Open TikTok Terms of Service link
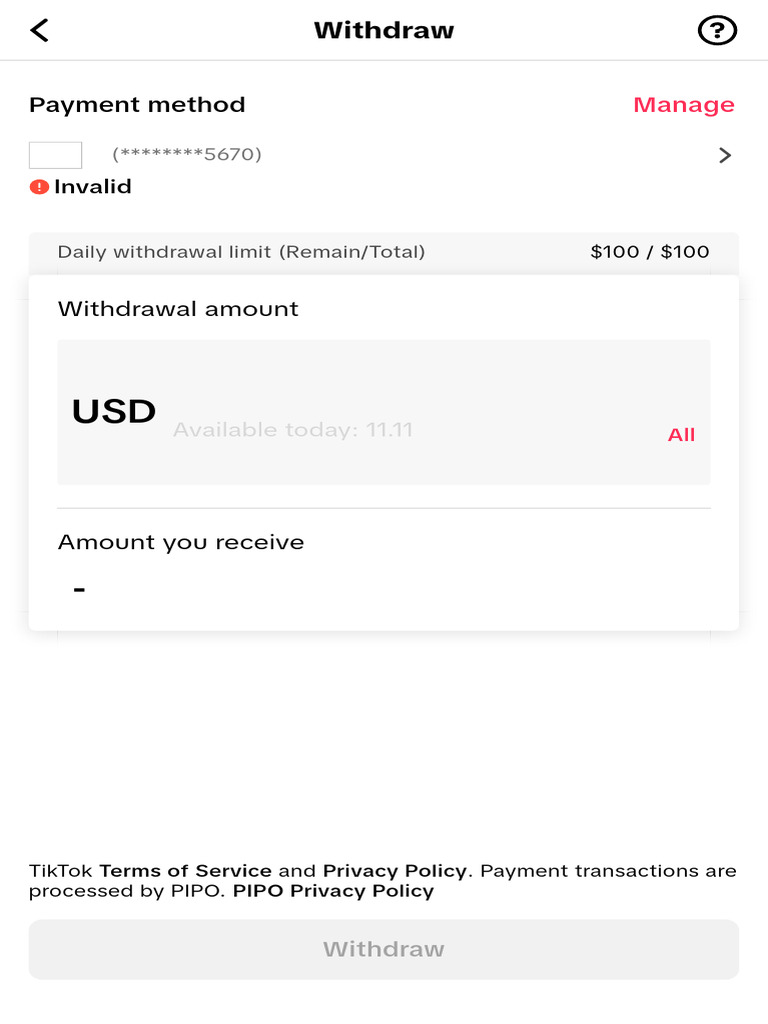768x1024 pixels. coord(185,871)
